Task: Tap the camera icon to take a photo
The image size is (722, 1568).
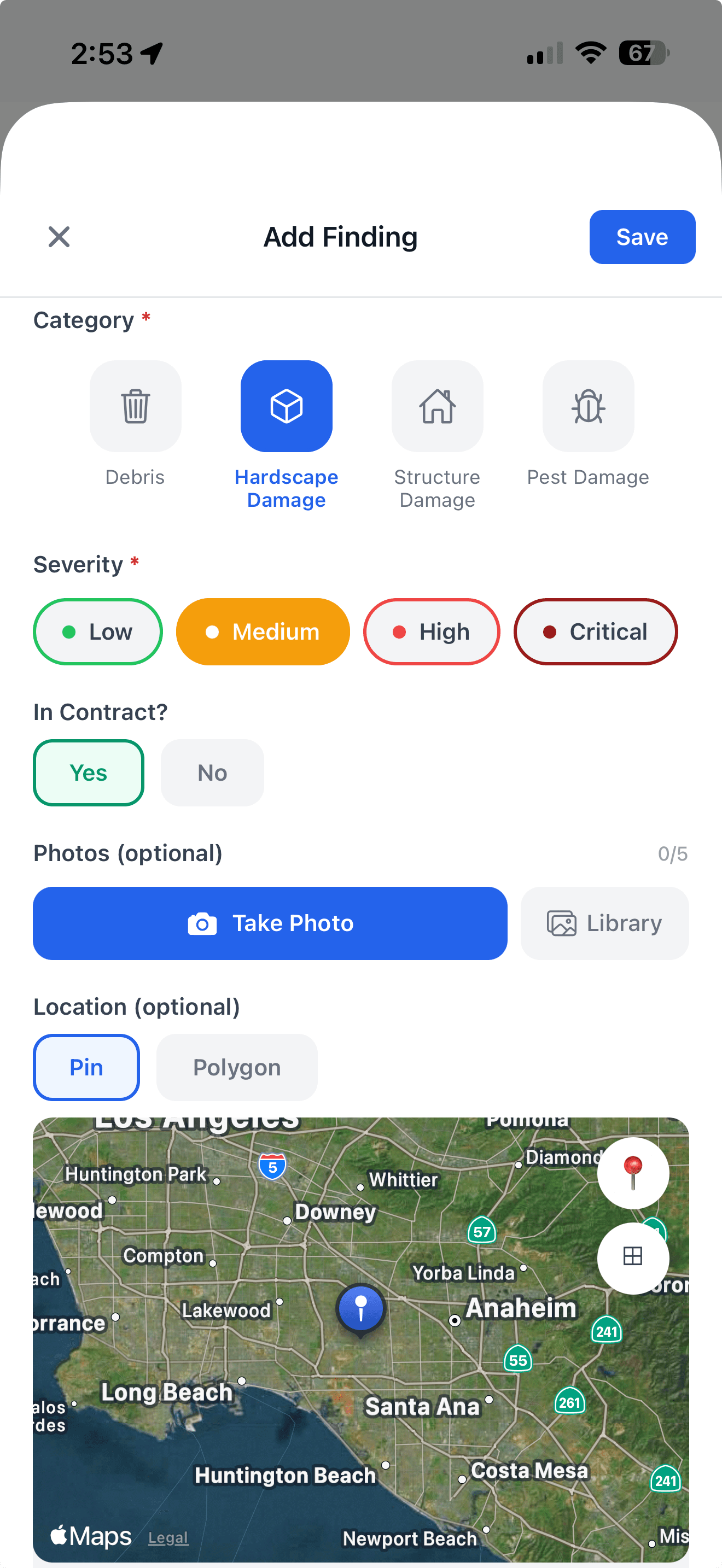Action: pyautogui.click(x=203, y=923)
